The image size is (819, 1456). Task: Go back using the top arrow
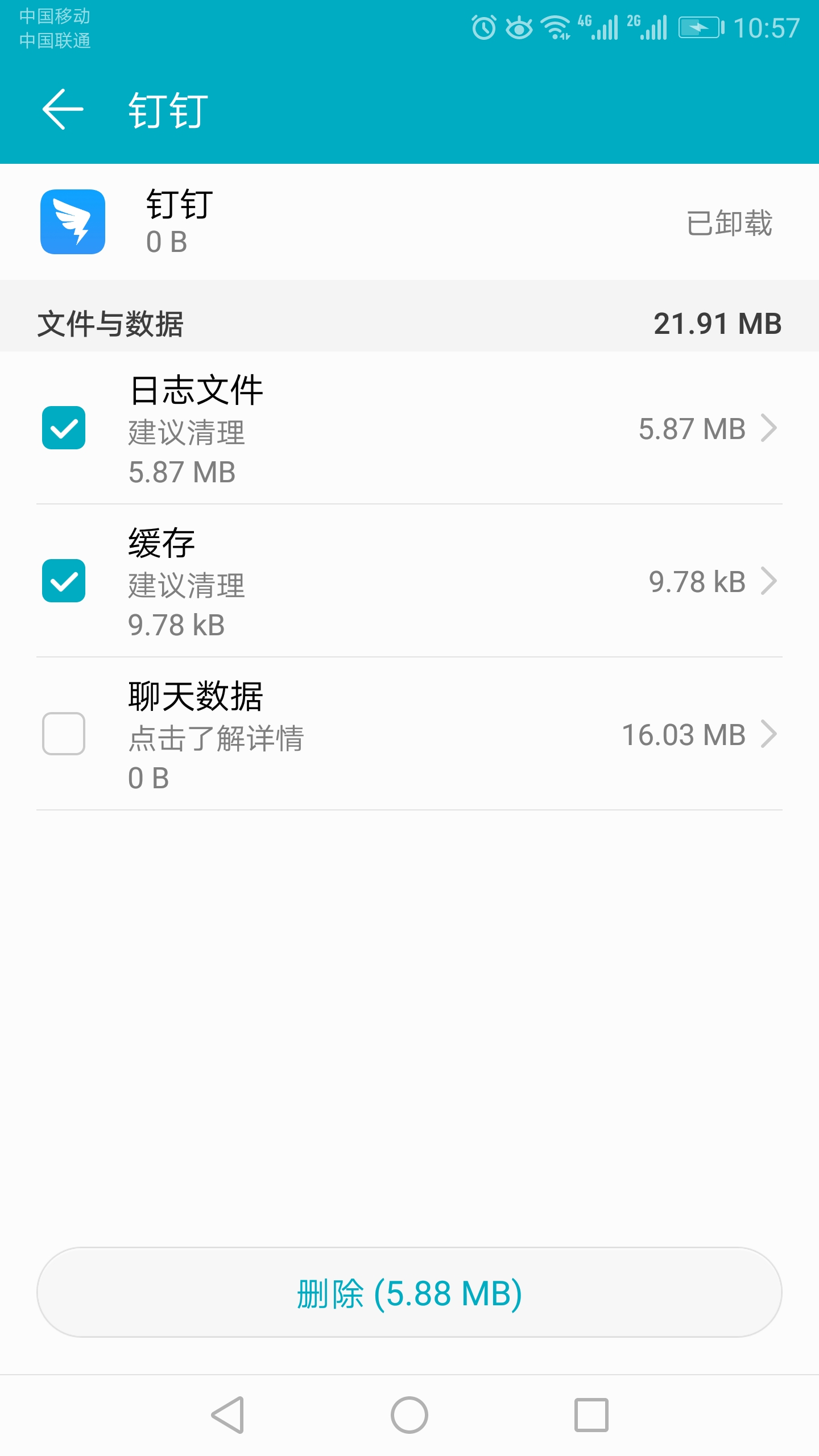(63, 109)
